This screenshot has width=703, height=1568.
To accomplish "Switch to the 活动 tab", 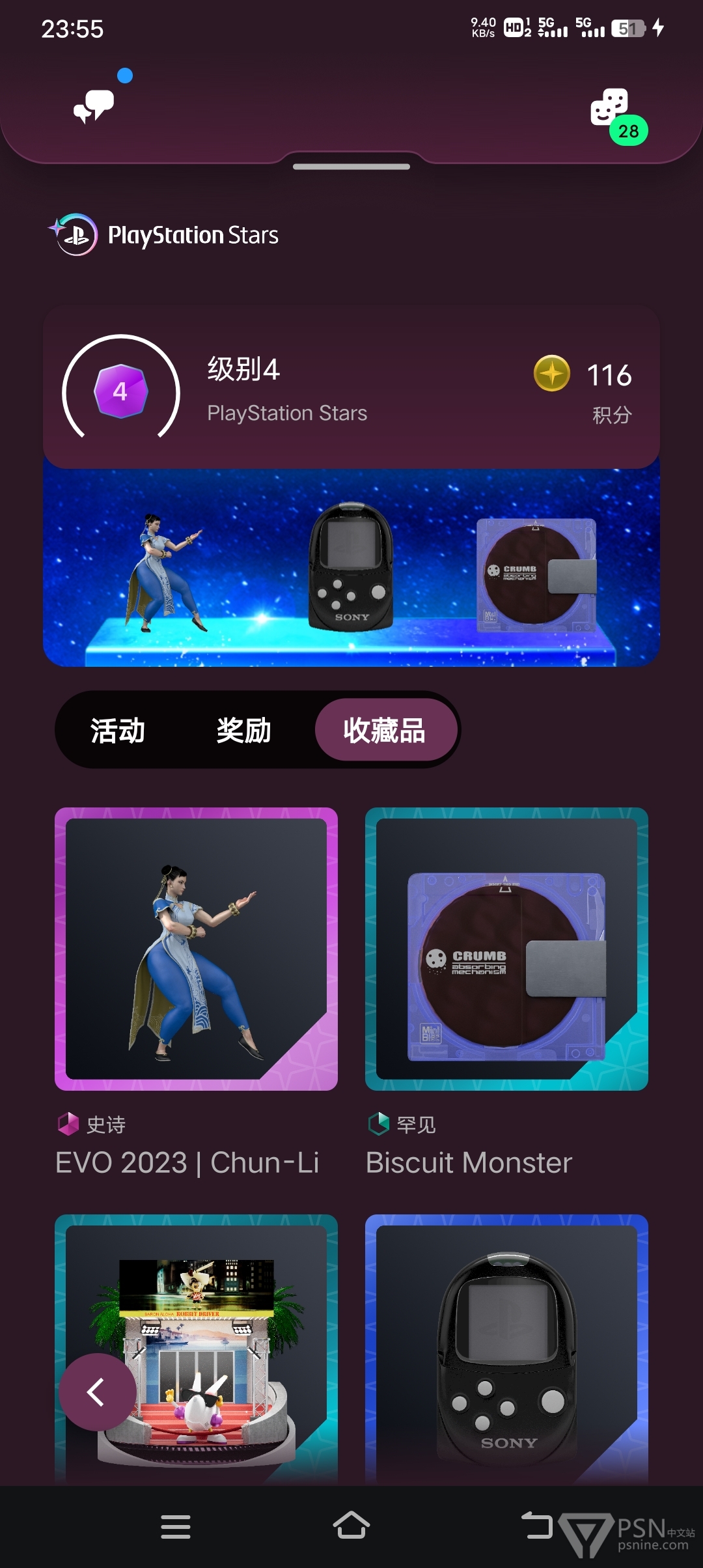I will (118, 730).
